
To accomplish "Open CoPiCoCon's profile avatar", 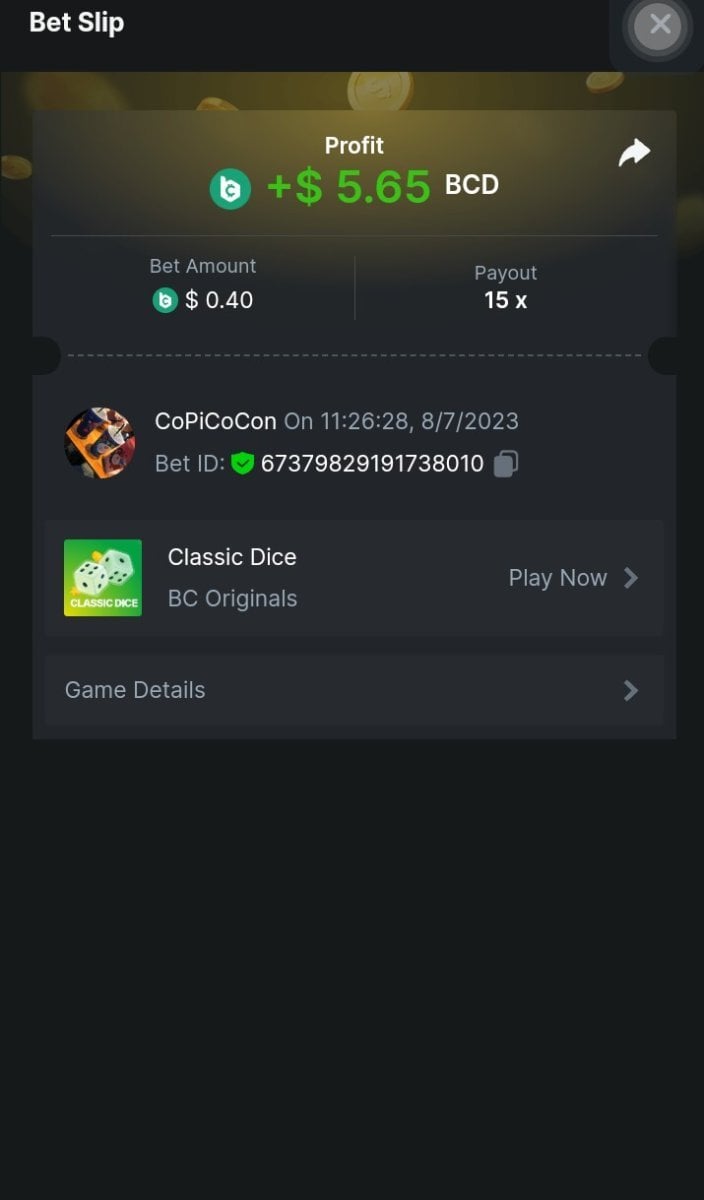I will [x=100, y=443].
